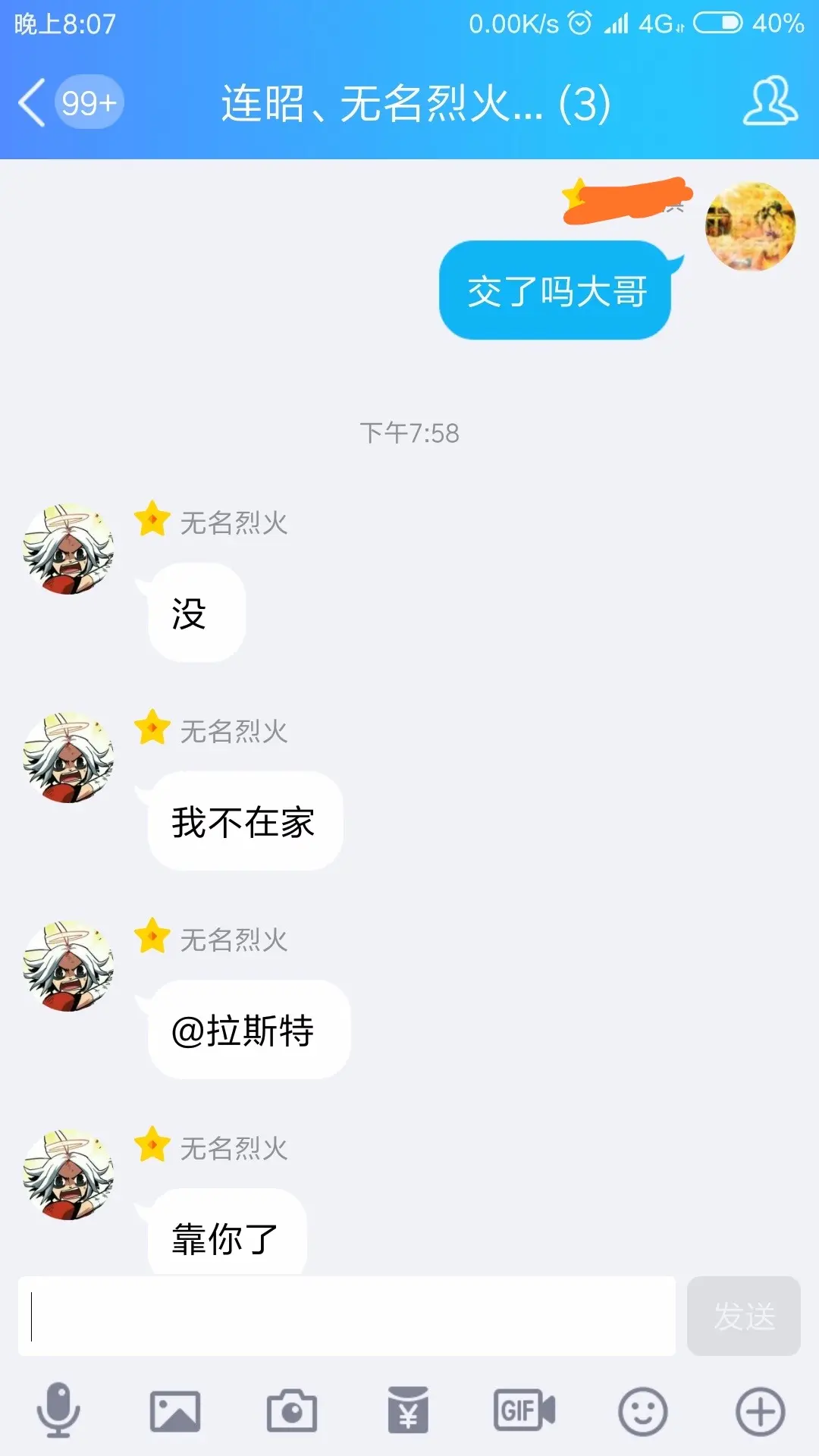Send a red packet
This screenshot has height=1456, width=819.
(x=408, y=1410)
